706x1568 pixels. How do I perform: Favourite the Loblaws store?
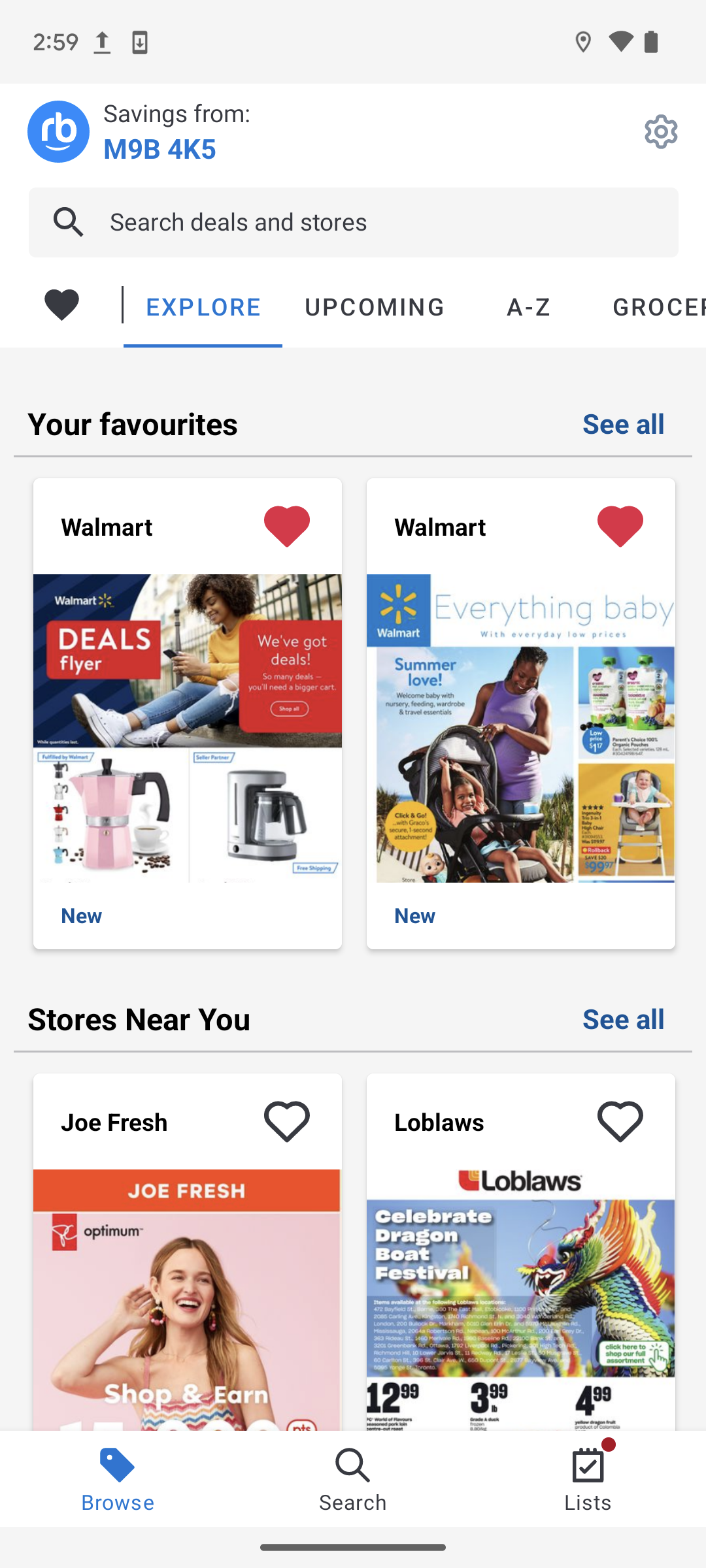620,1121
